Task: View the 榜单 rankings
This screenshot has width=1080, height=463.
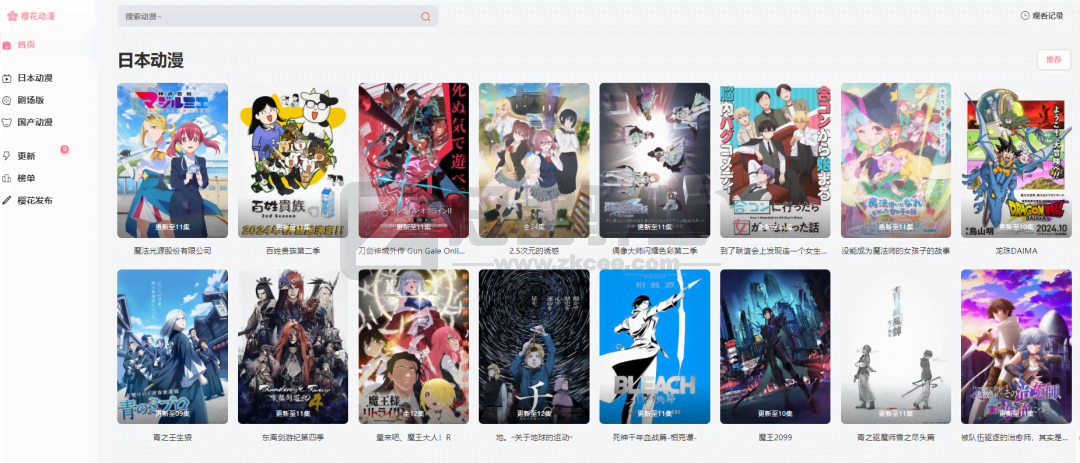Action: [26, 178]
